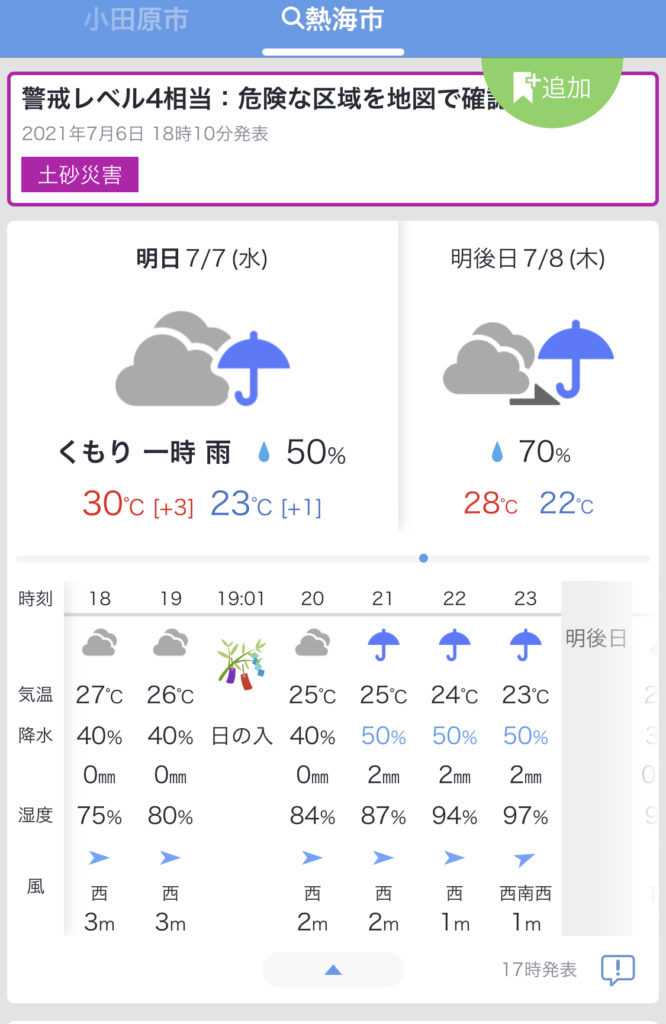Report an issue via the speech bubble icon
Image resolution: width=666 pixels, height=1024 pixels.
point(617,969)
